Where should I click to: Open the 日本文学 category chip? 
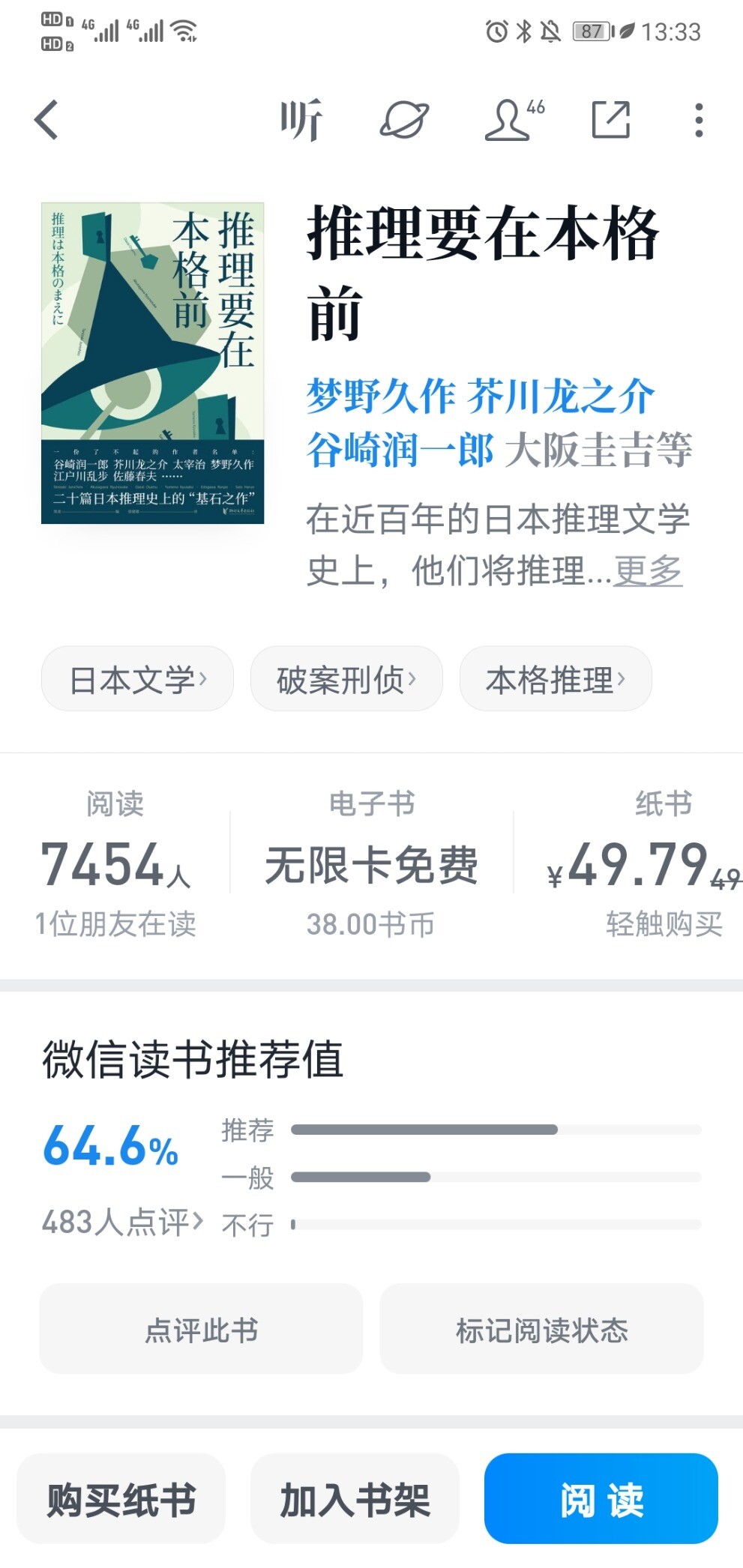click(138, 679)
